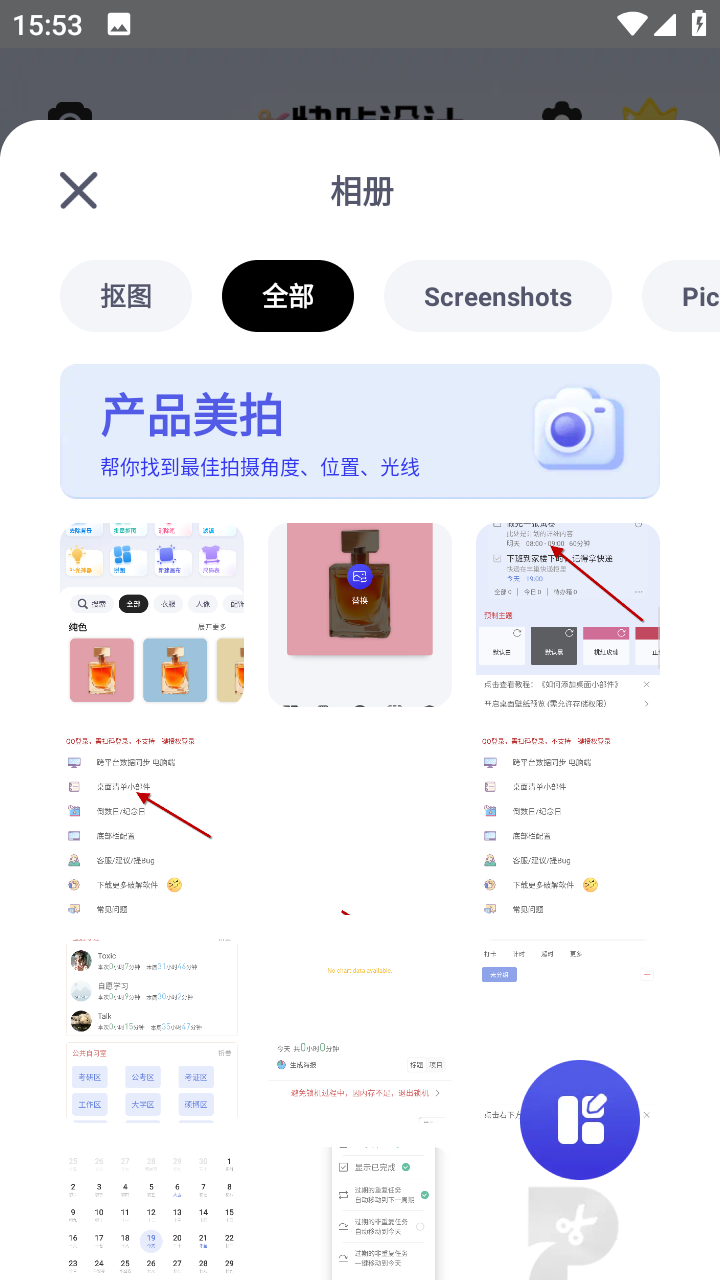Viewport: 720px width, 1280px height.
Task: Choose the screenshot showing 纯色 perfume backgrounds
Action: pyautogui.click(x=152, y=614)
